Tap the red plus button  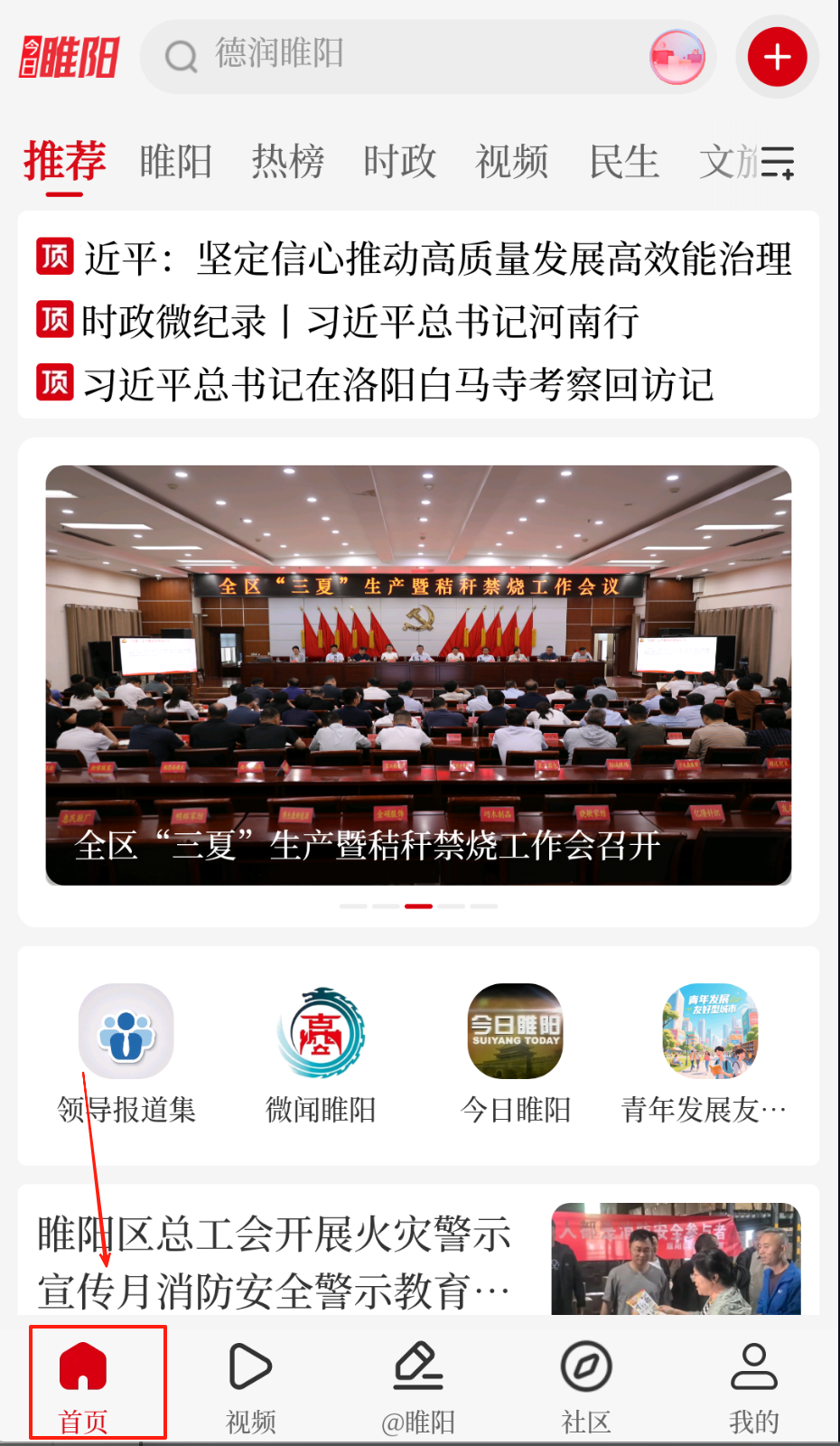777,57
